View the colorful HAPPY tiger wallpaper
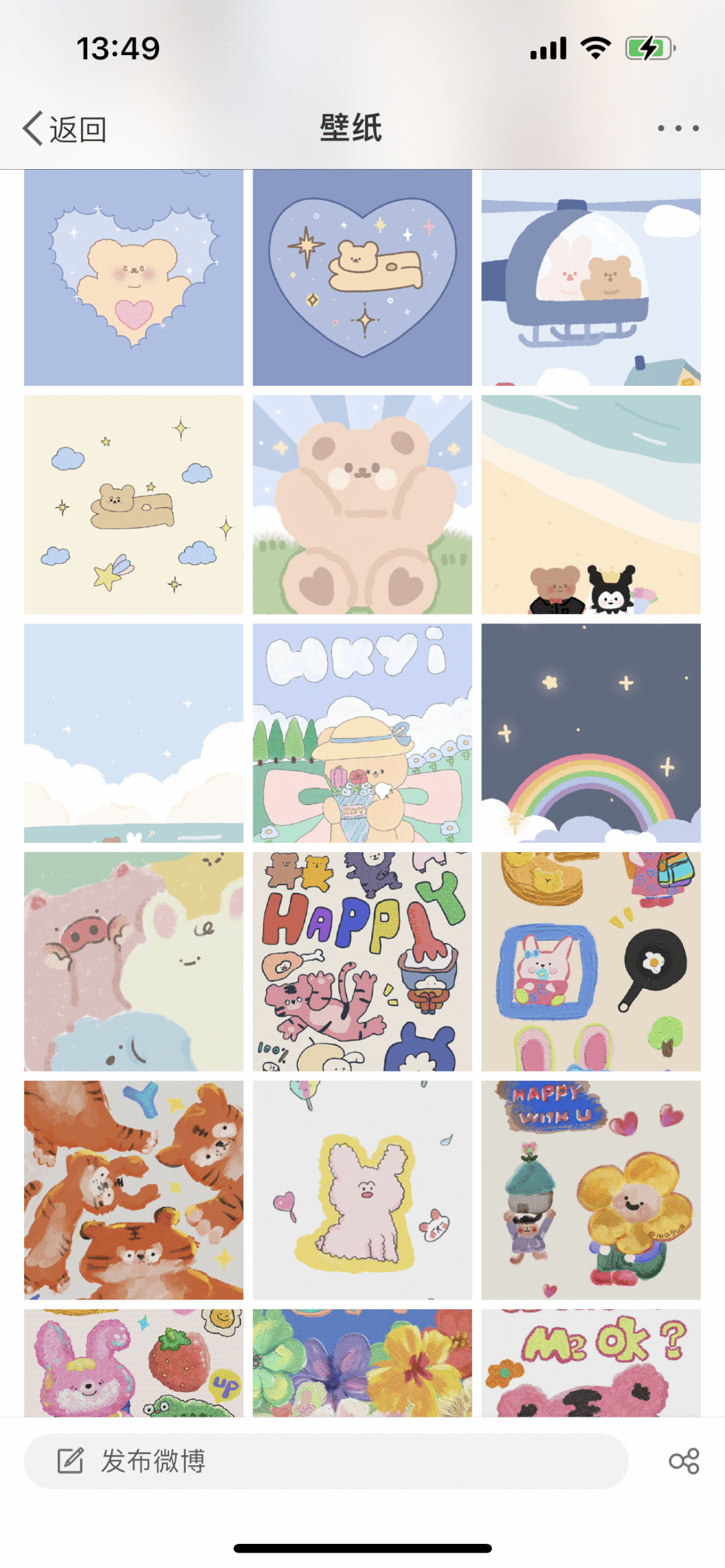This screenshot has height=1568, width=725. tap(362, 961)
